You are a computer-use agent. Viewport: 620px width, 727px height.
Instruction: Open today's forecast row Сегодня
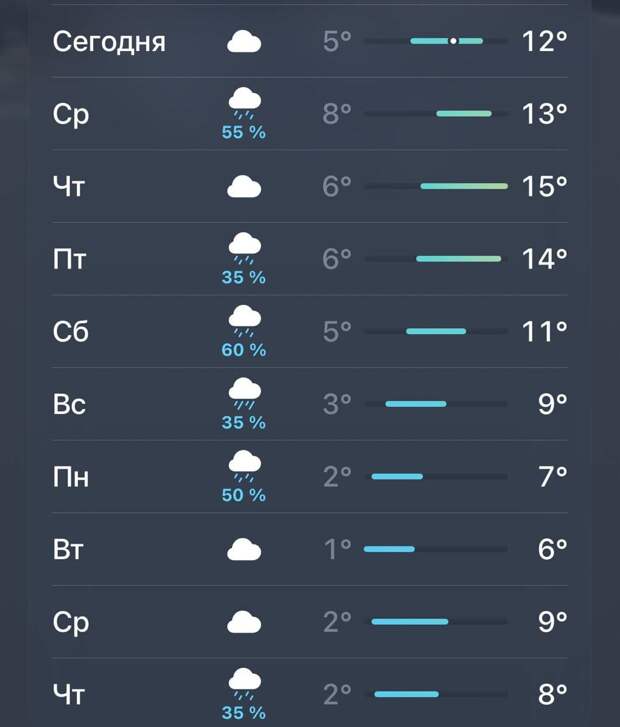[x=310, y=42]
